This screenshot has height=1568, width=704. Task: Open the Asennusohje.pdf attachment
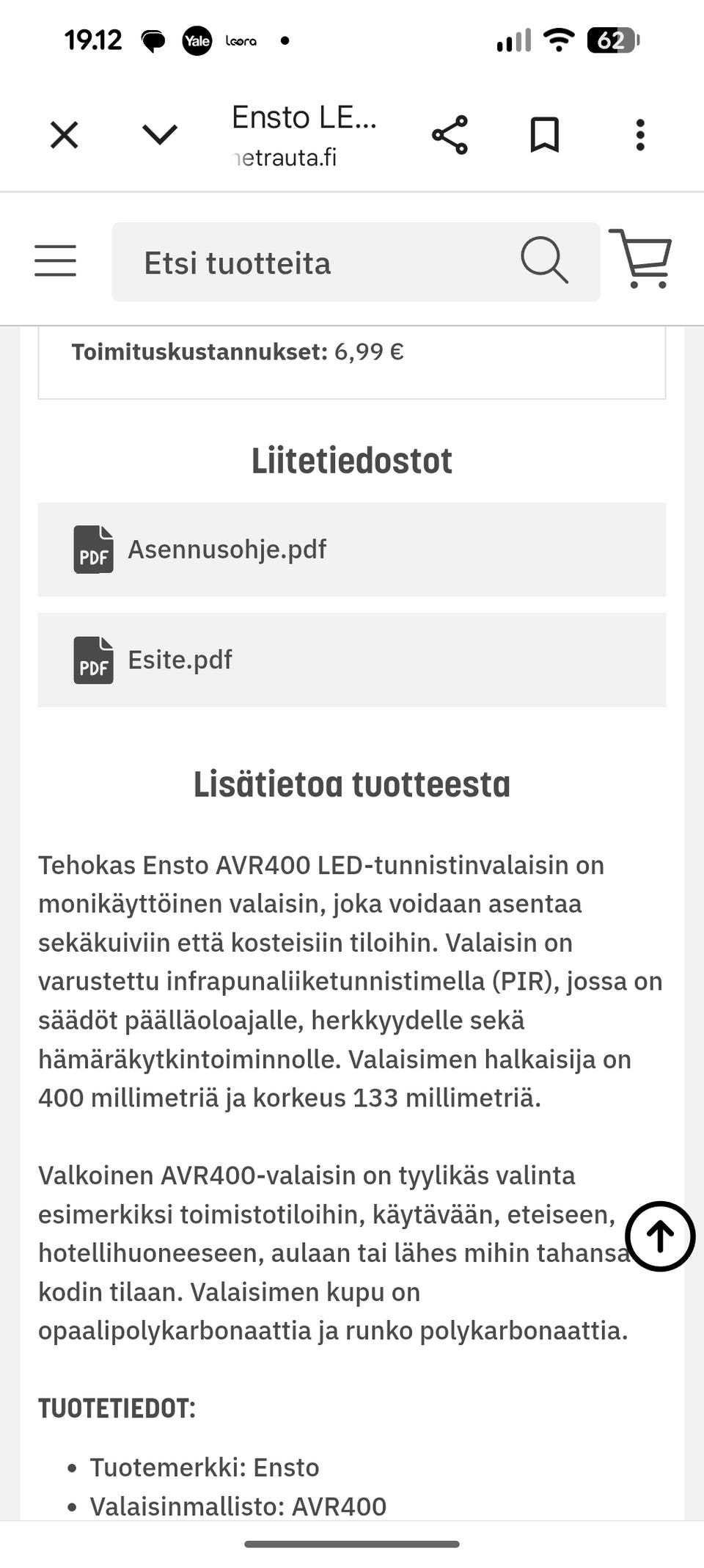[x=352, y=550]
